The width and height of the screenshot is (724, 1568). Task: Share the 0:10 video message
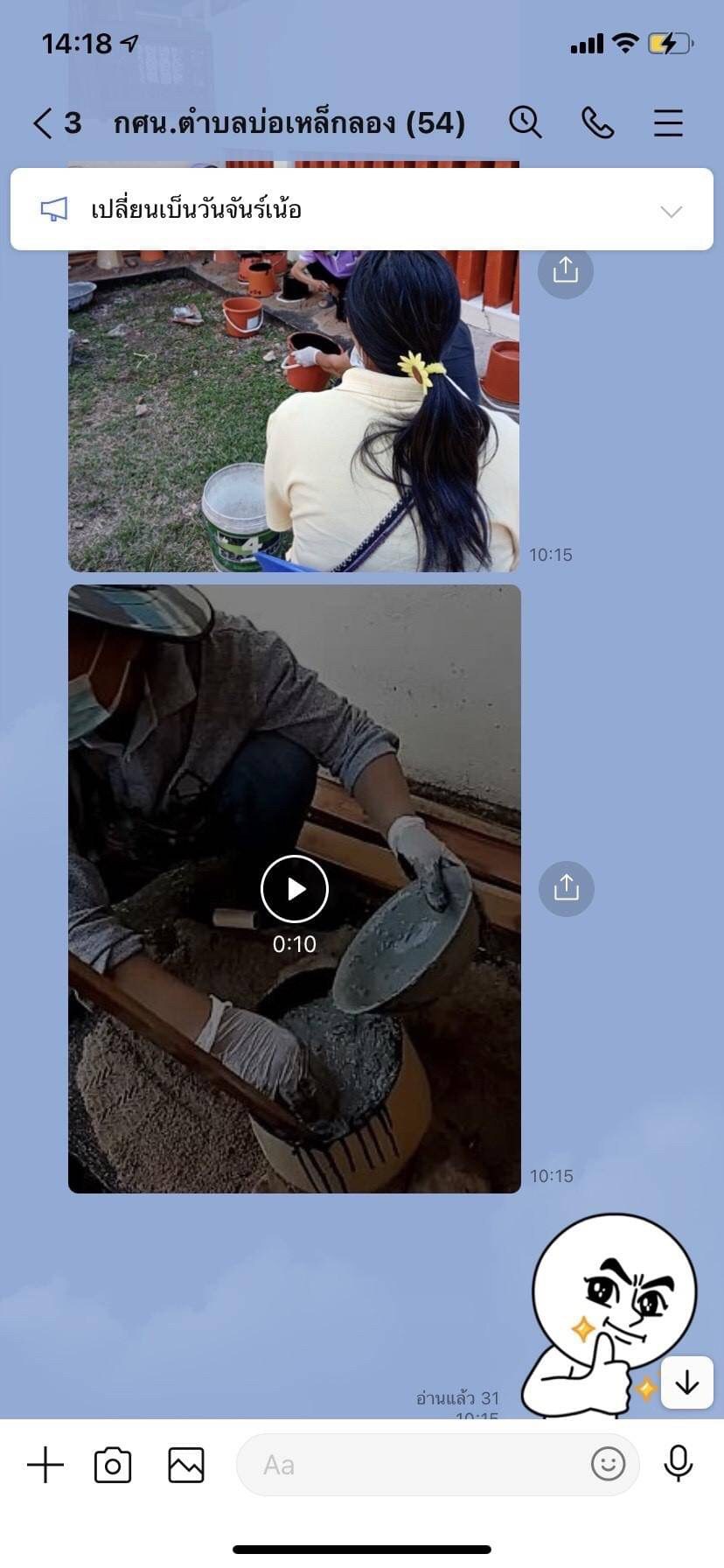566,889
